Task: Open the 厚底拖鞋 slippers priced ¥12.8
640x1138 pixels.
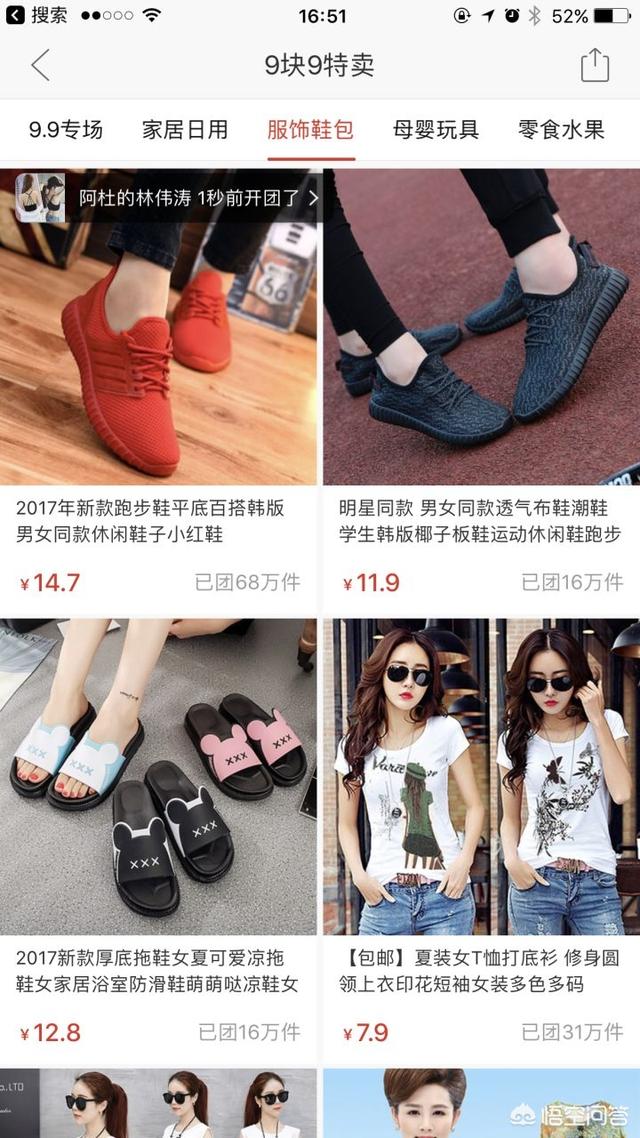Action: [x=159, y=780]
